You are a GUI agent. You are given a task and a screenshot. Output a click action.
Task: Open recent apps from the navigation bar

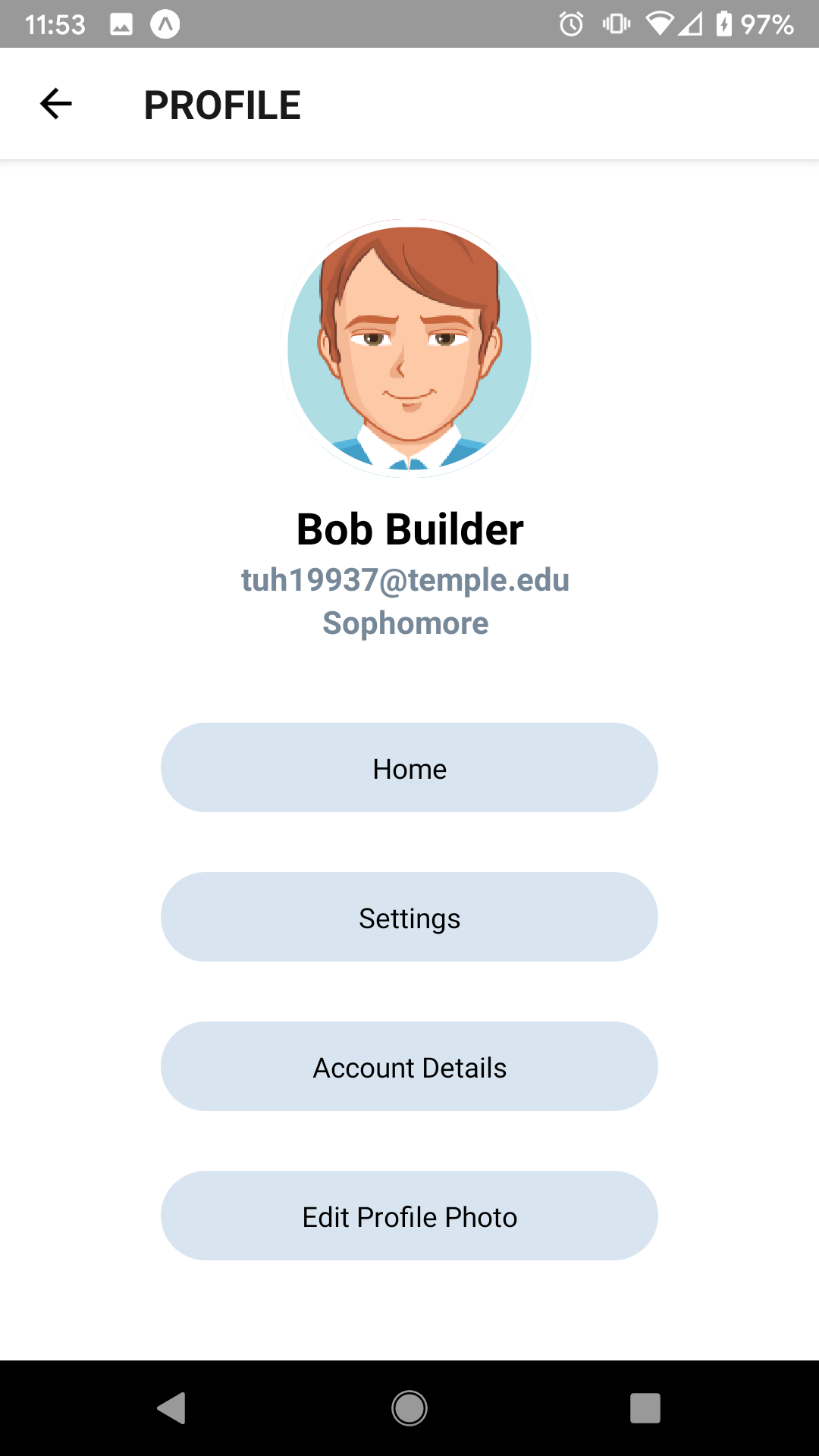[645, 1408]
